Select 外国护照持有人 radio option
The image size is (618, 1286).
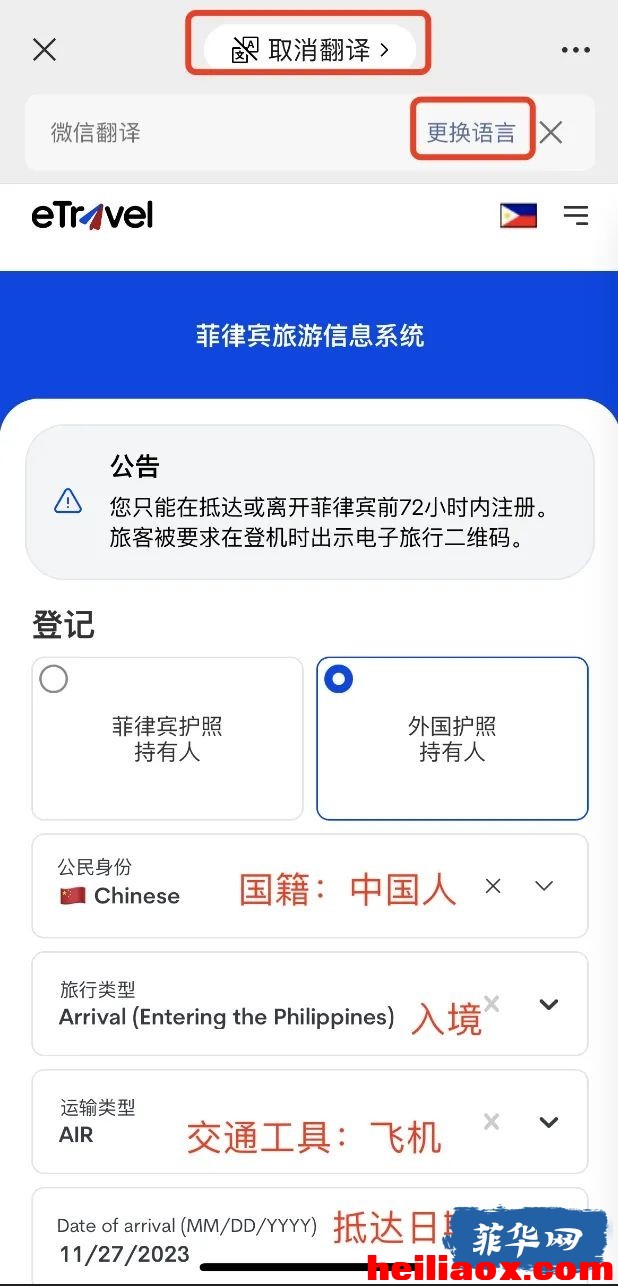click(x=452, y=738)
